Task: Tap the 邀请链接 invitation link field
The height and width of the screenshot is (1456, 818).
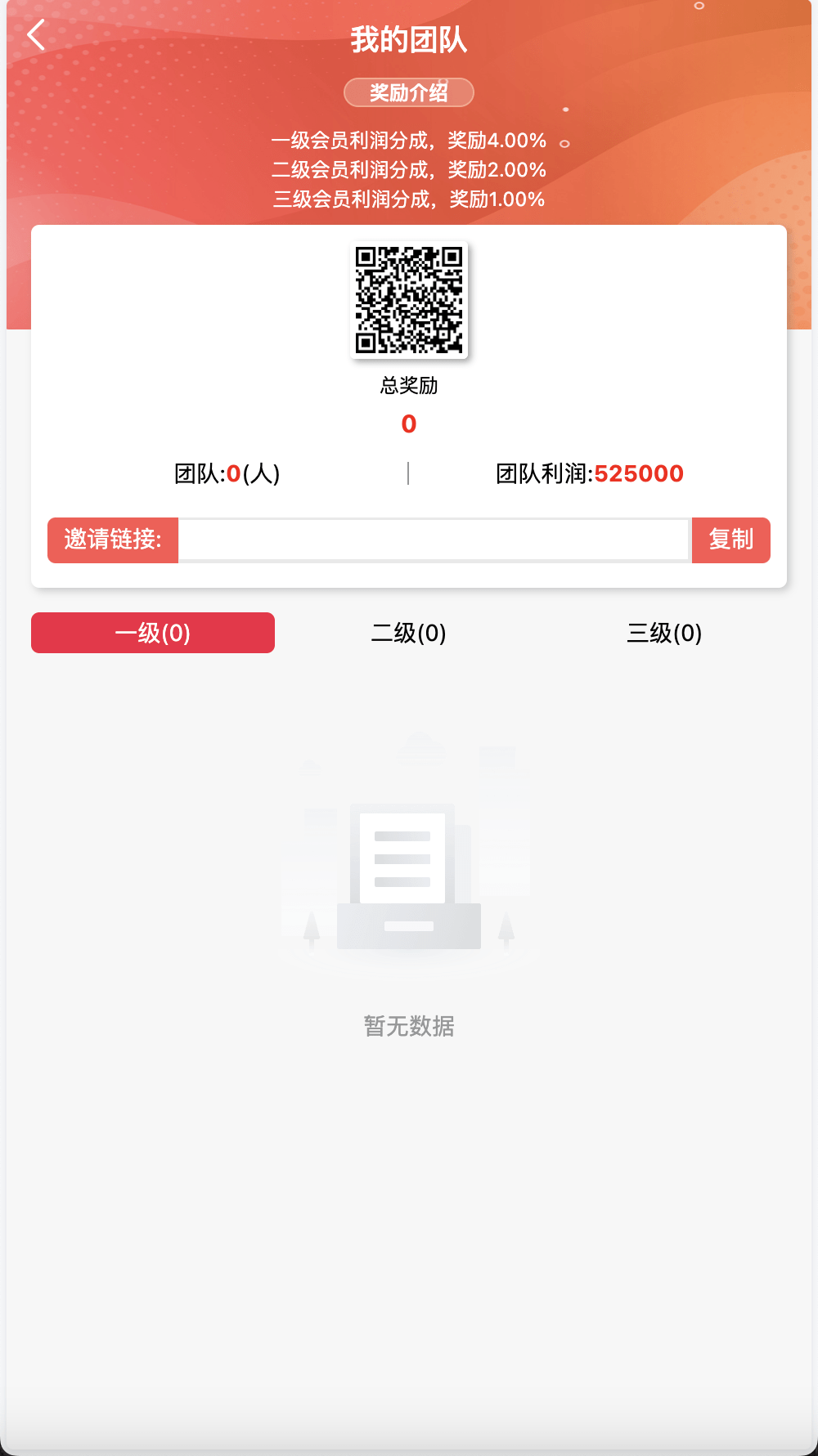Action: click(434, 540)
